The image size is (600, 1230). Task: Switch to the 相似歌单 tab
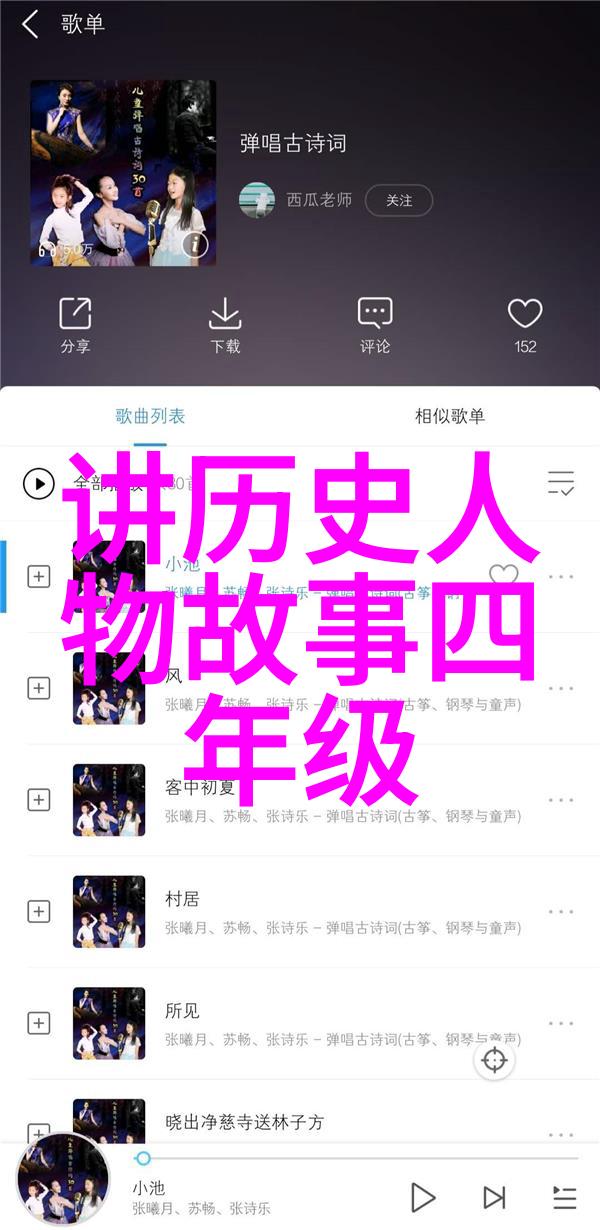pos(449,416)
